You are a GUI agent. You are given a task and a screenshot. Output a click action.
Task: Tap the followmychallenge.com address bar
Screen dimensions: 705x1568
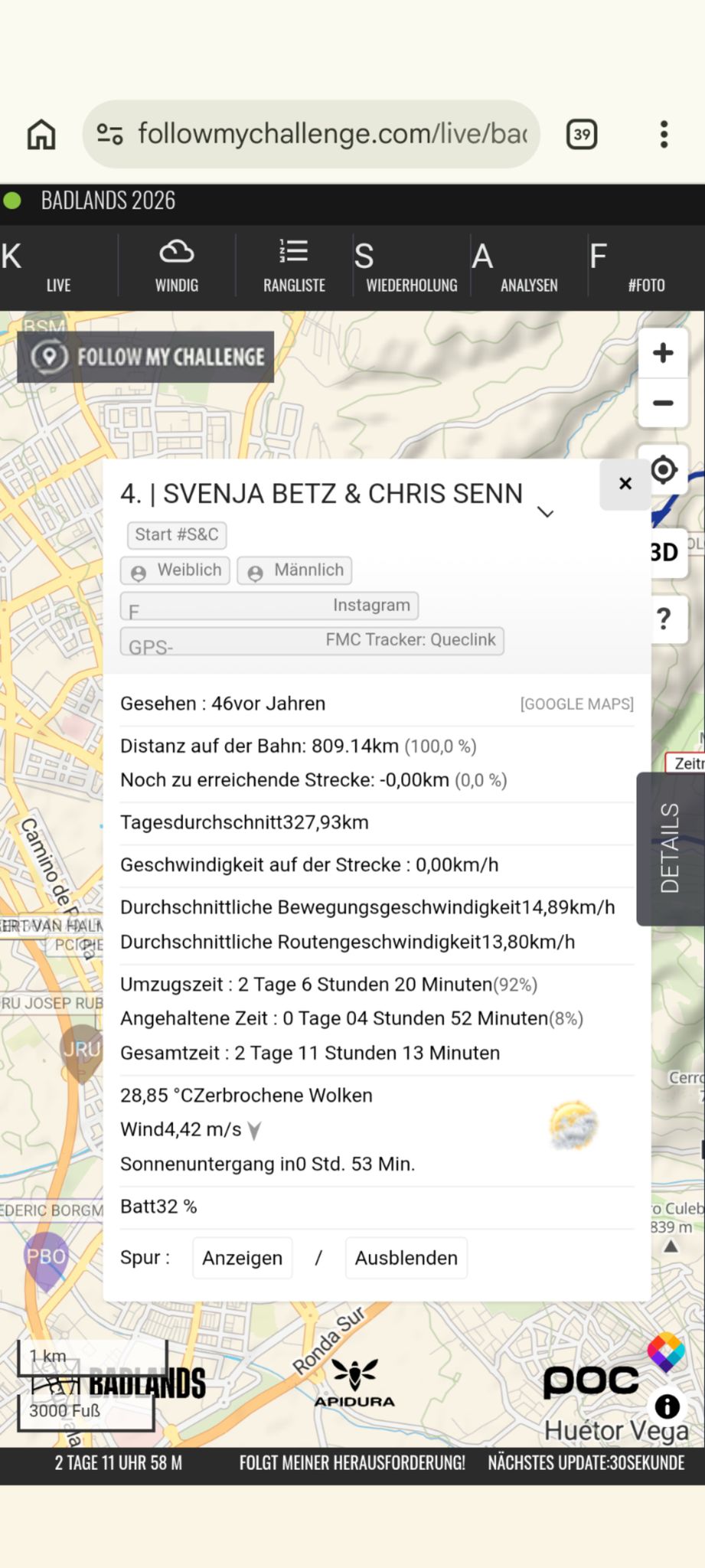click(311, 134)
